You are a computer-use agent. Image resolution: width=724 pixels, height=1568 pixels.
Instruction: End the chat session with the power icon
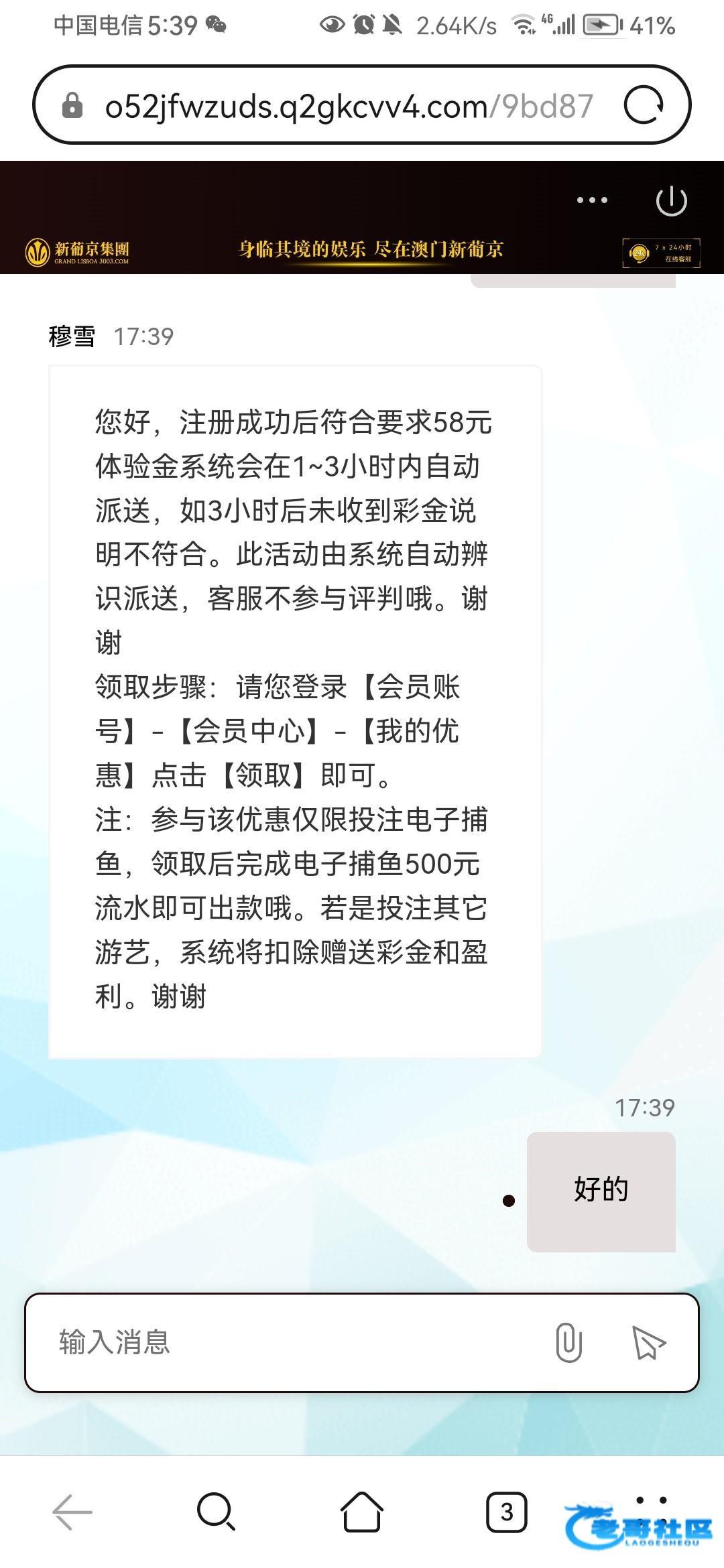click(671, 201)
